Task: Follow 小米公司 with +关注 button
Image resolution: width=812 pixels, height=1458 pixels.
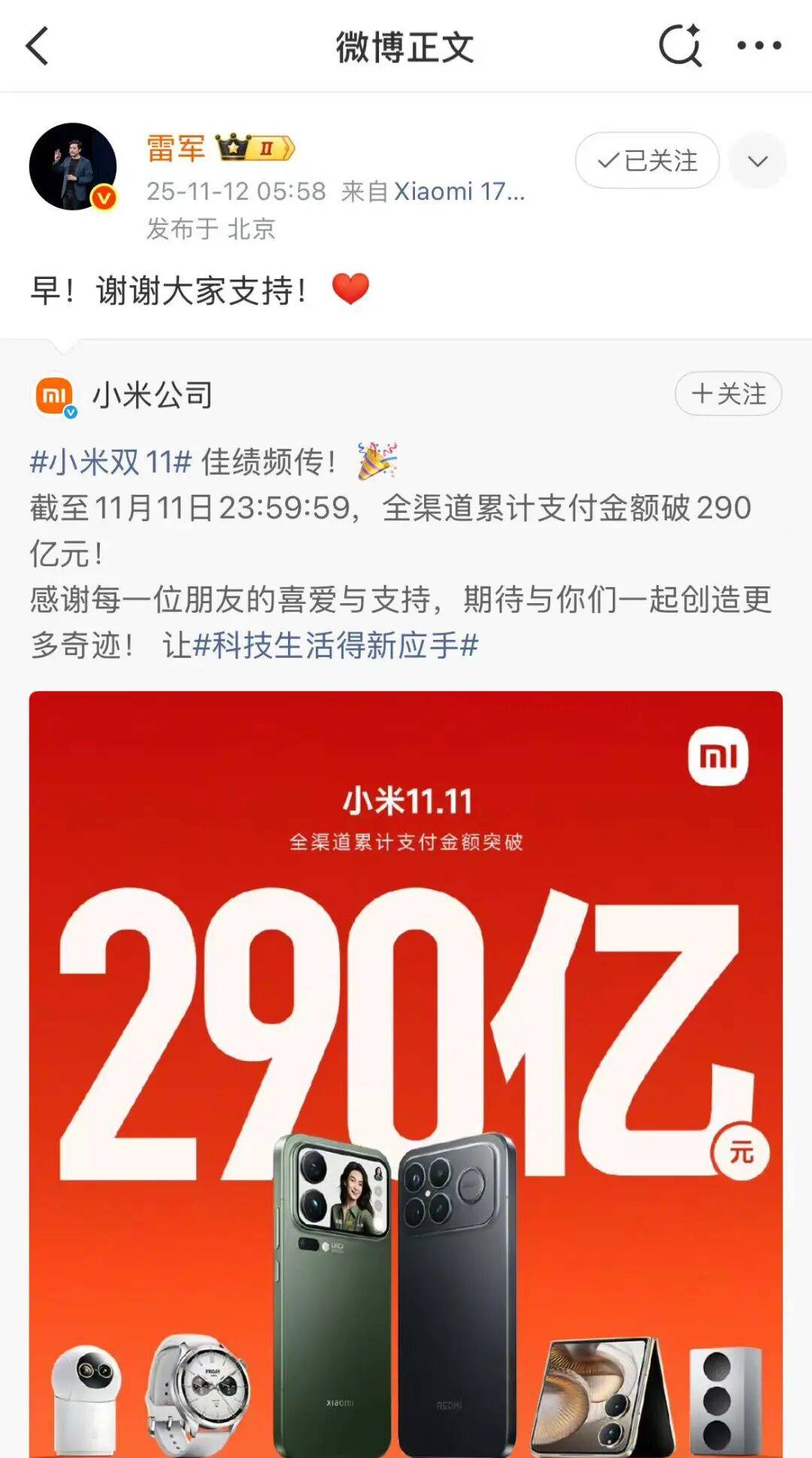Action: 728,393
